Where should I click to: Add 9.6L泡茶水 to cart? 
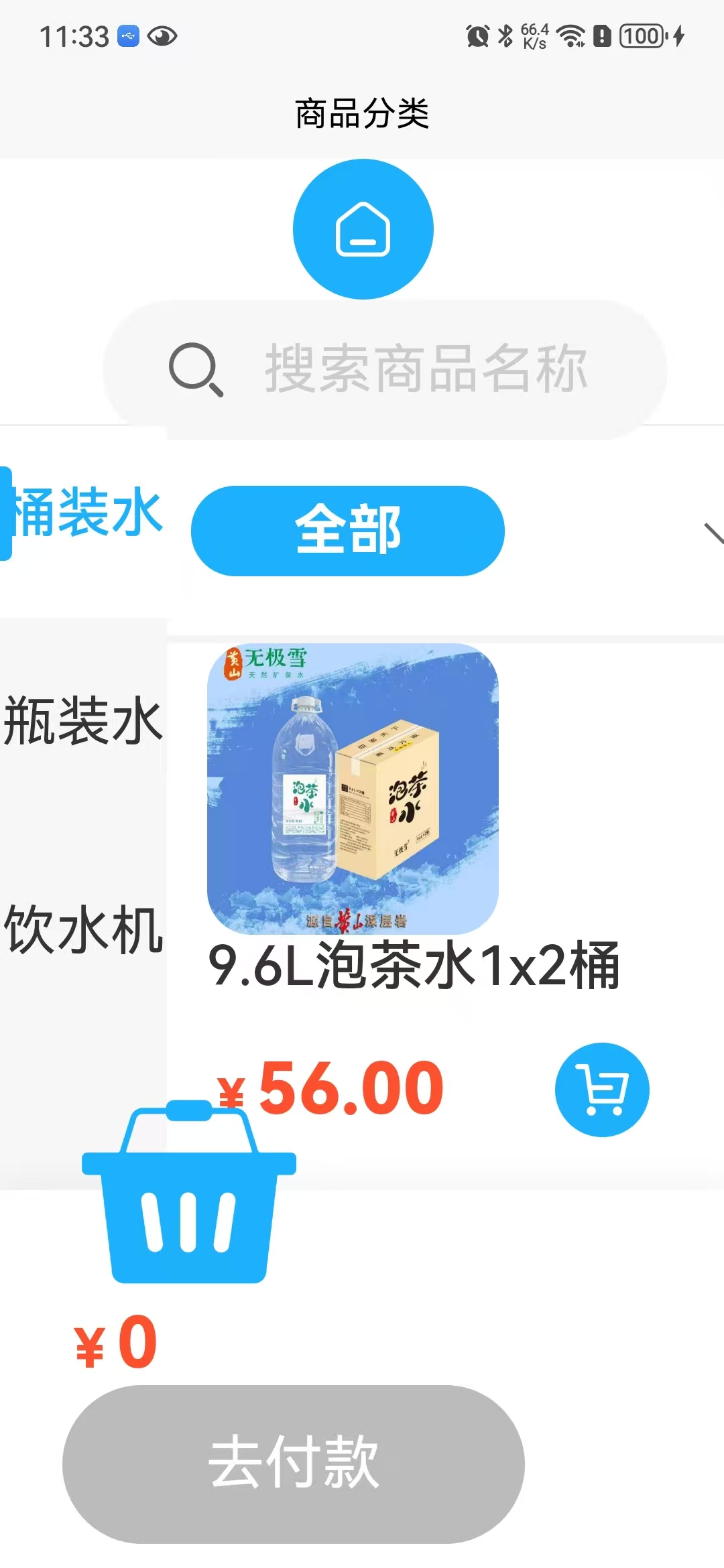click(601, 1089)
